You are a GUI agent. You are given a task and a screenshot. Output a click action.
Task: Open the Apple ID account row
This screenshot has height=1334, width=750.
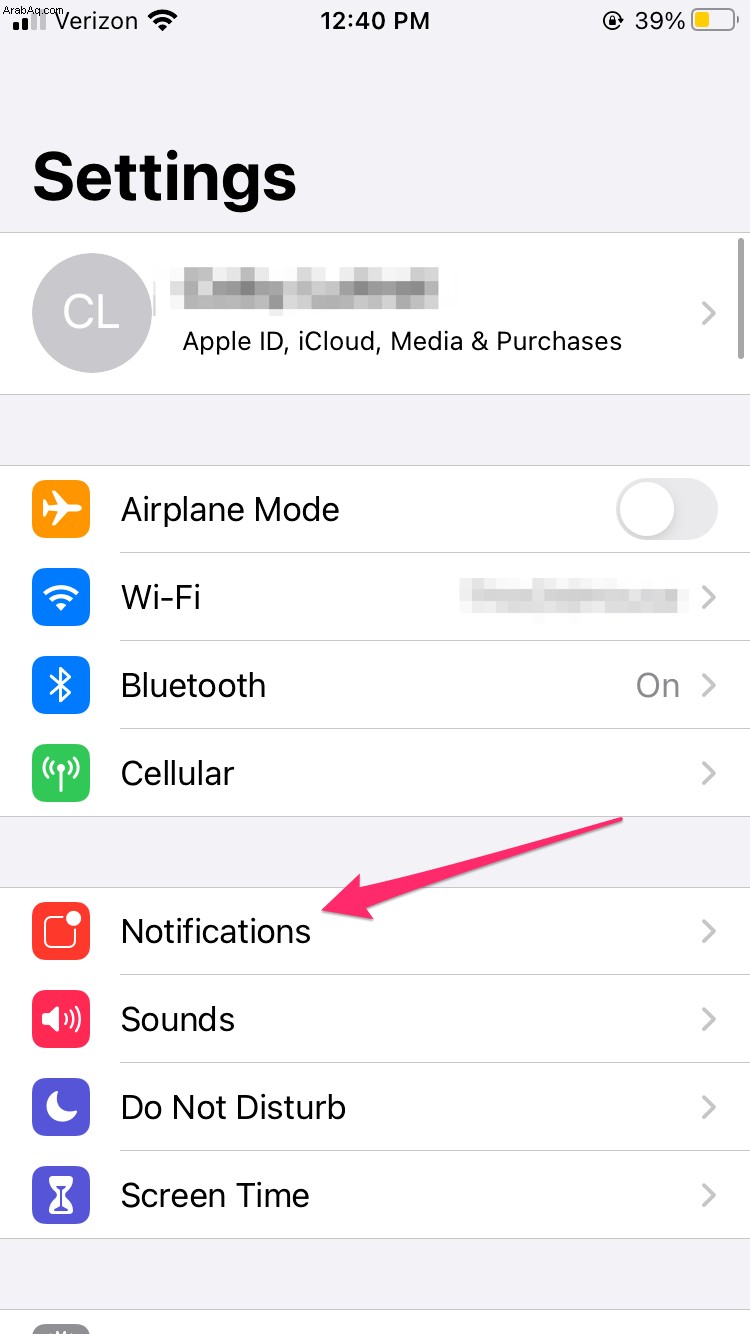coord(375,313)
